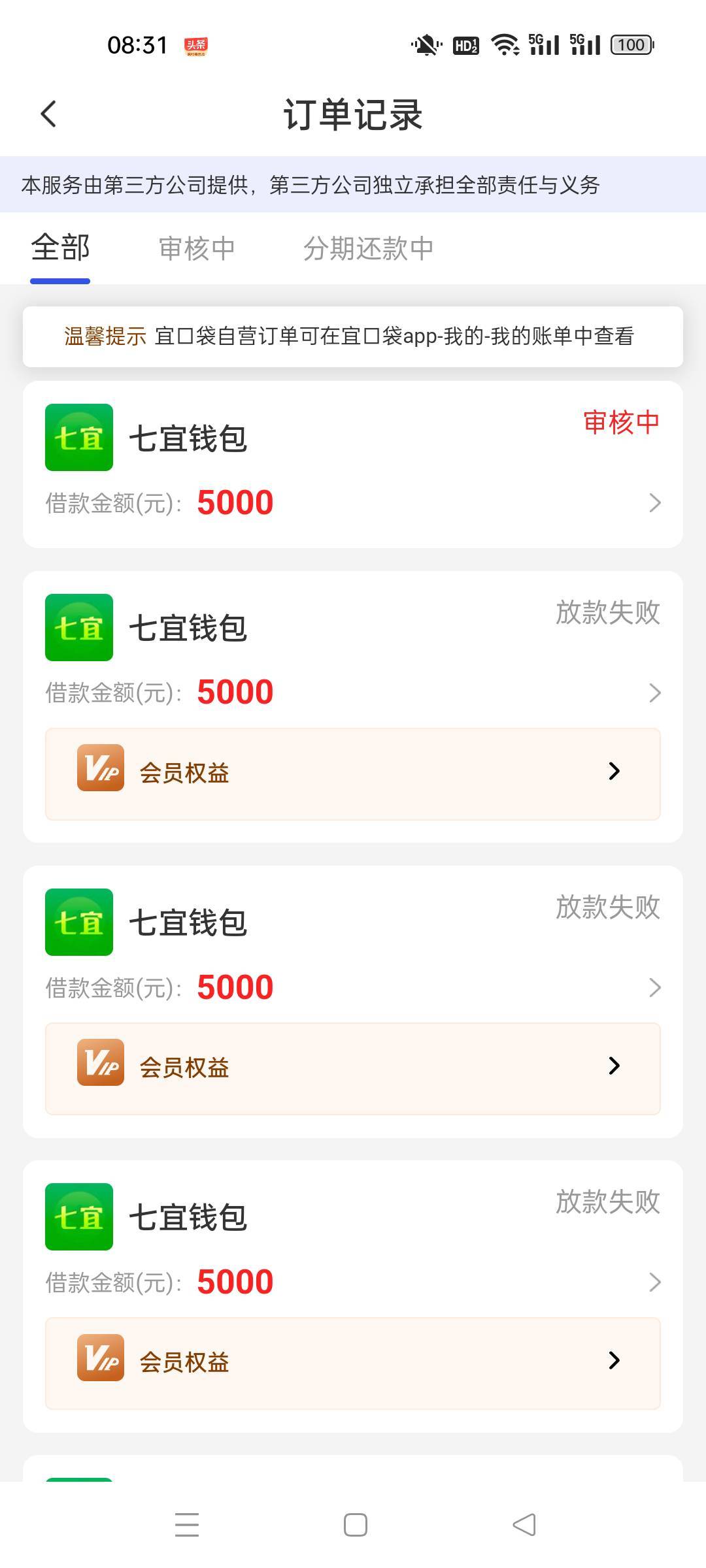
Task: Show the 分期还款中 orders tab
Action: (368, 249)
